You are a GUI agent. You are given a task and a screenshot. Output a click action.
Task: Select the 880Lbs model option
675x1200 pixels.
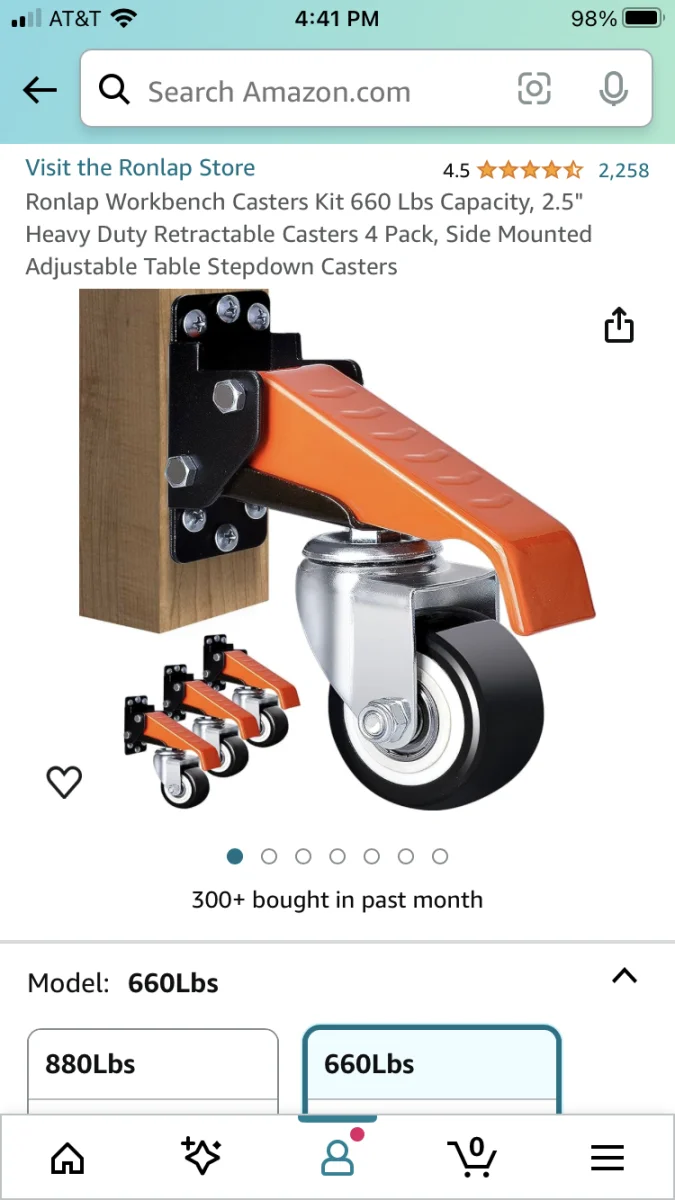(x=152, y=1064)
